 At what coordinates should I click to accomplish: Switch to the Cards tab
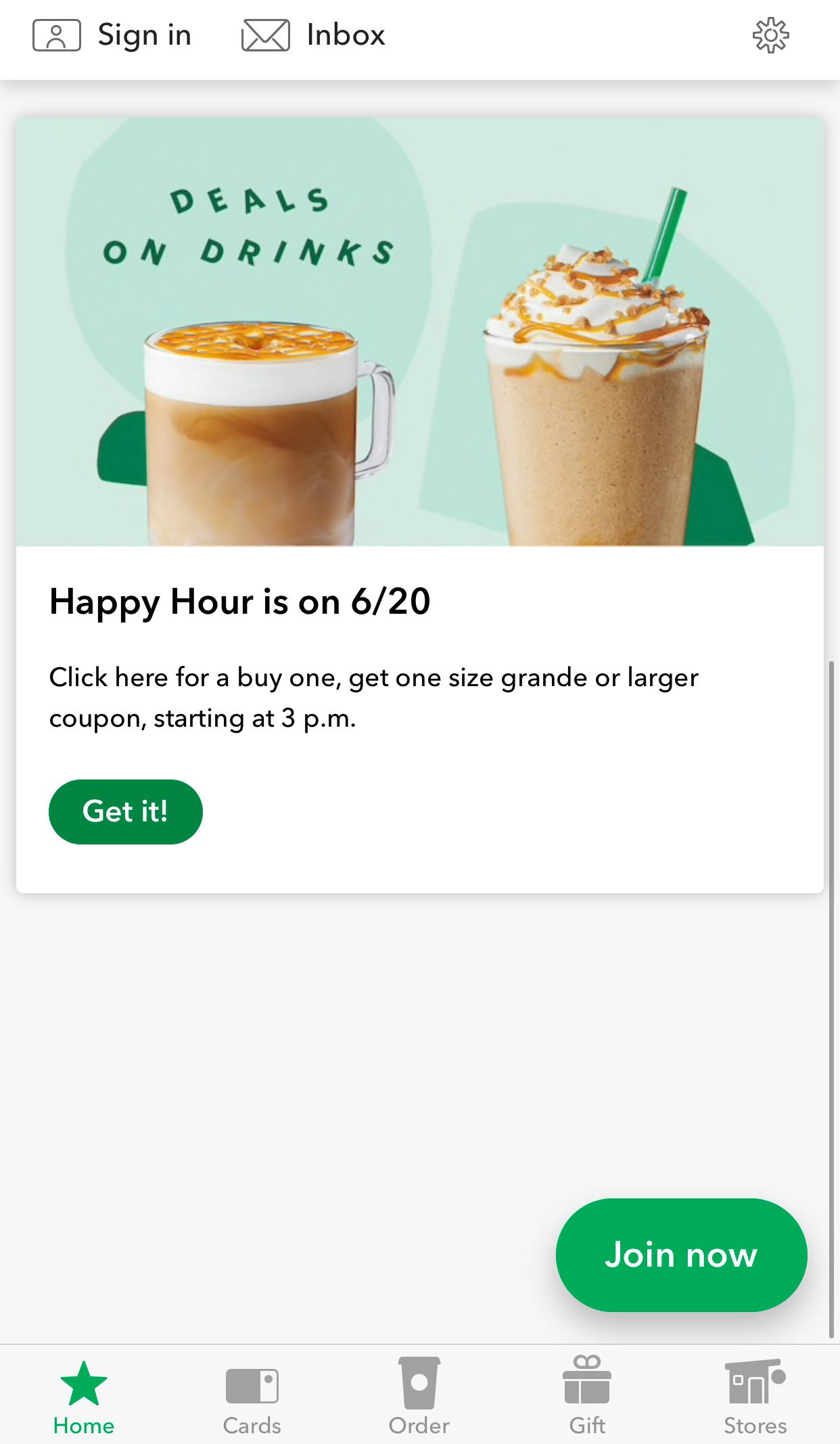[x=252, y=1396]
